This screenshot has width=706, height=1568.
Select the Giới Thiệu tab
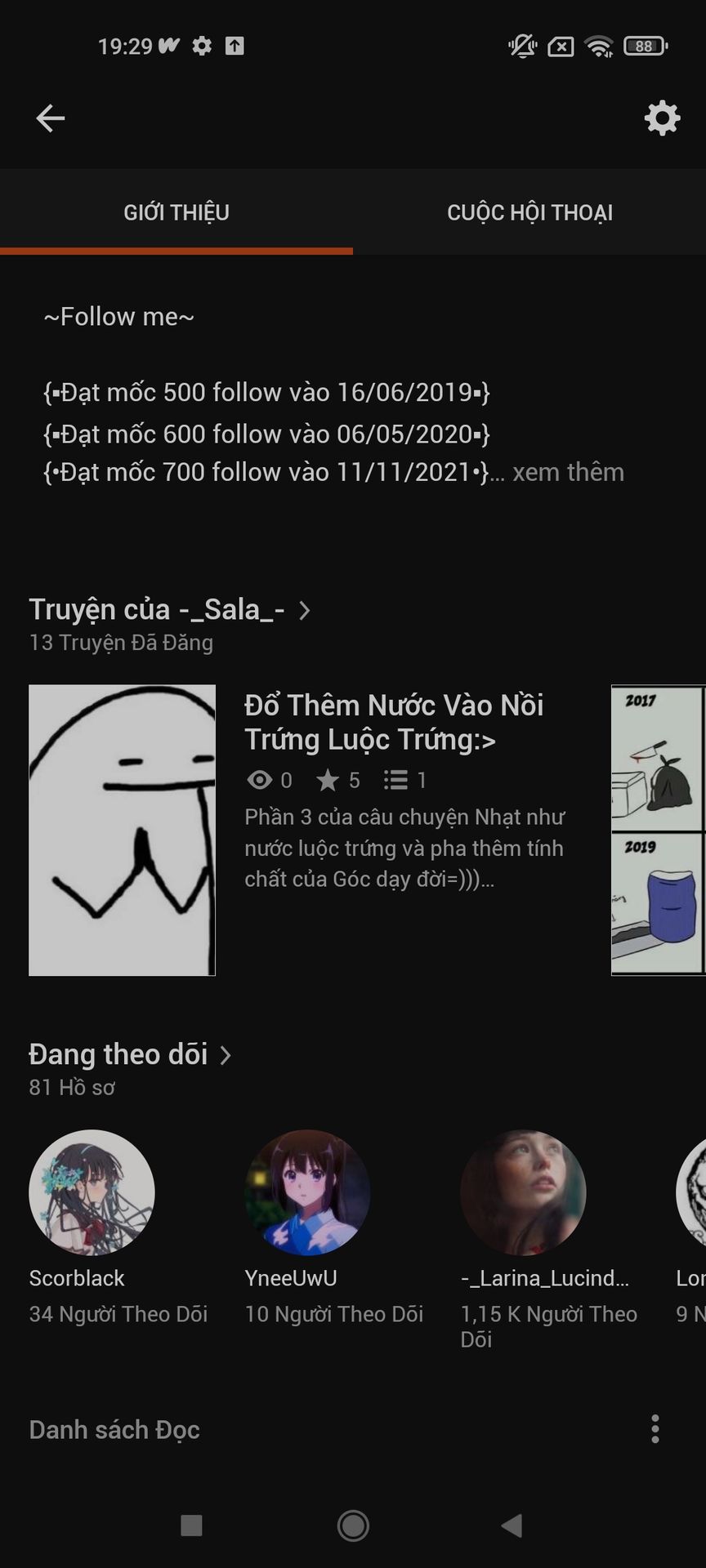tap(176, 213)
